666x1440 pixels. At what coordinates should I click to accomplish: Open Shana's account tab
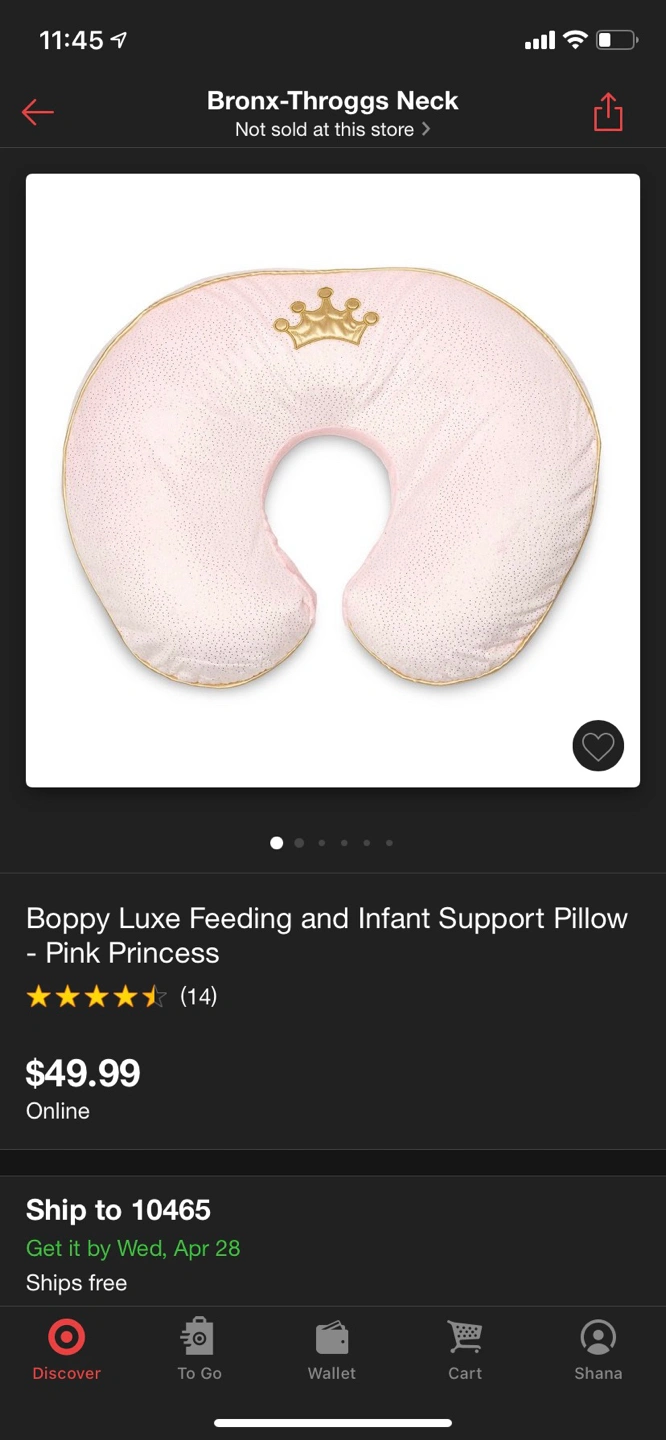pos(598,1350)
